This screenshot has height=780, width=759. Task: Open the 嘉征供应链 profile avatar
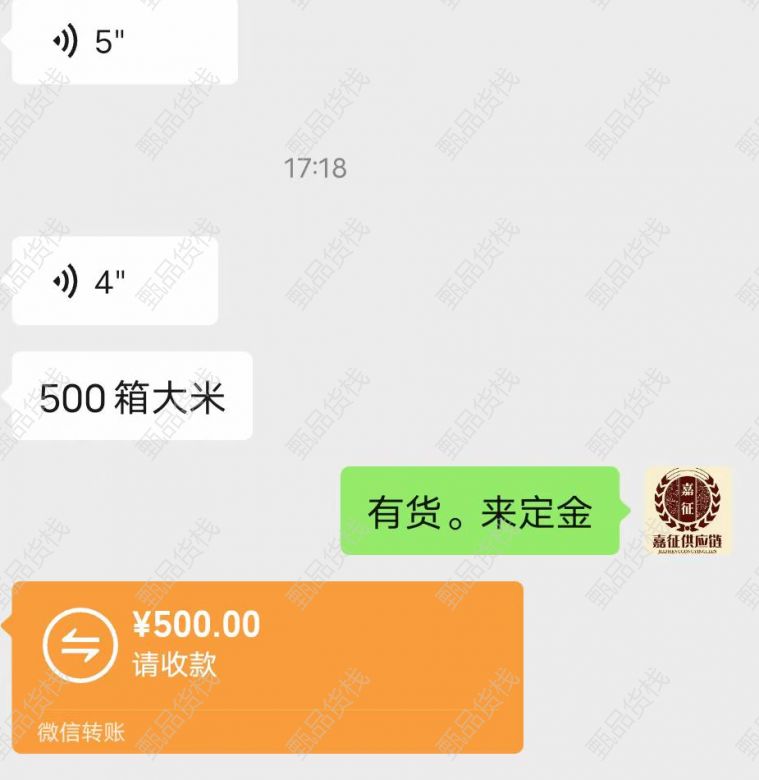click(688, 511)
